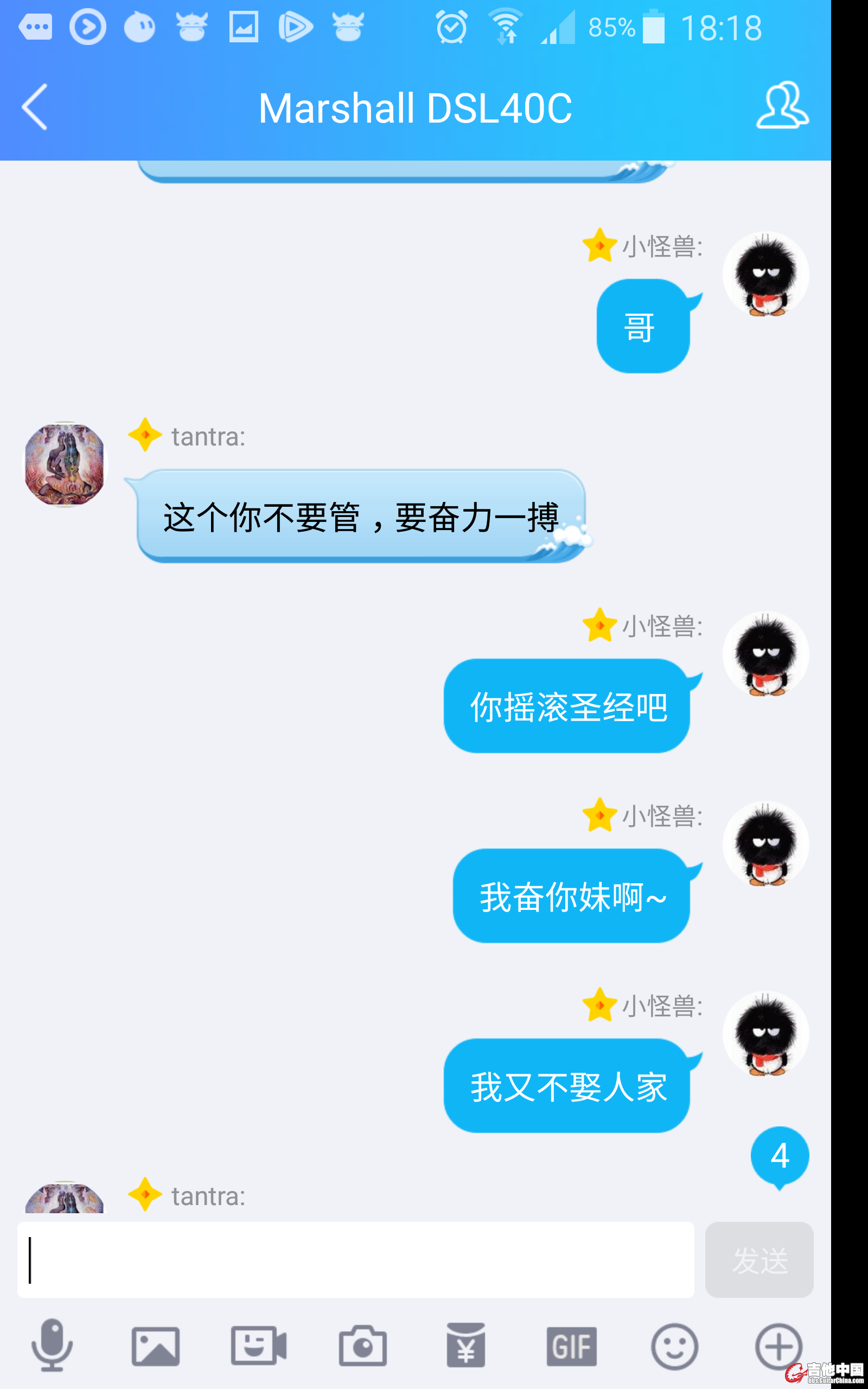Jump to 4 new messages bubble

point(780,1156)
